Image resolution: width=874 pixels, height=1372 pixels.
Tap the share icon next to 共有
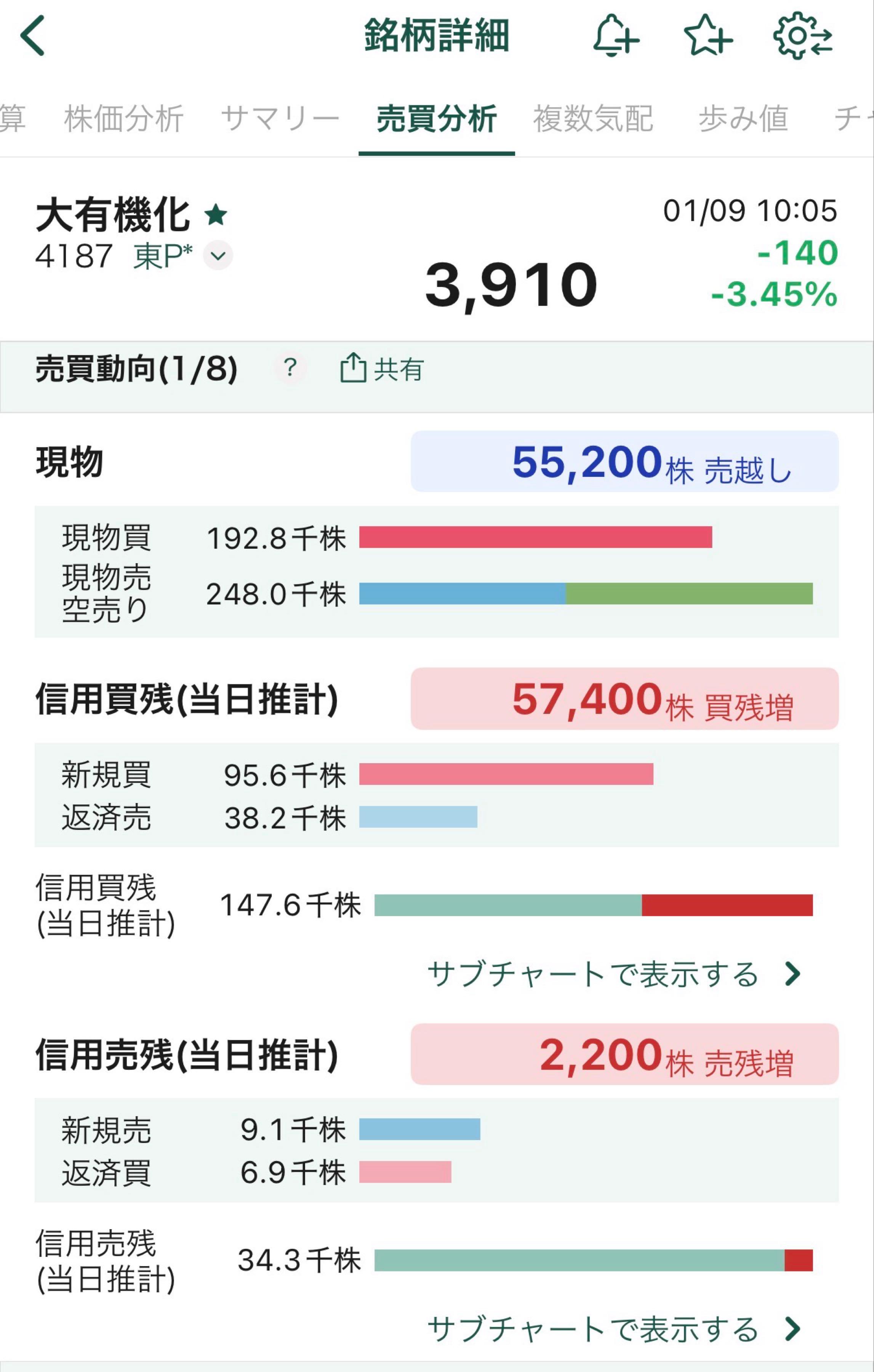pos(354,369)
